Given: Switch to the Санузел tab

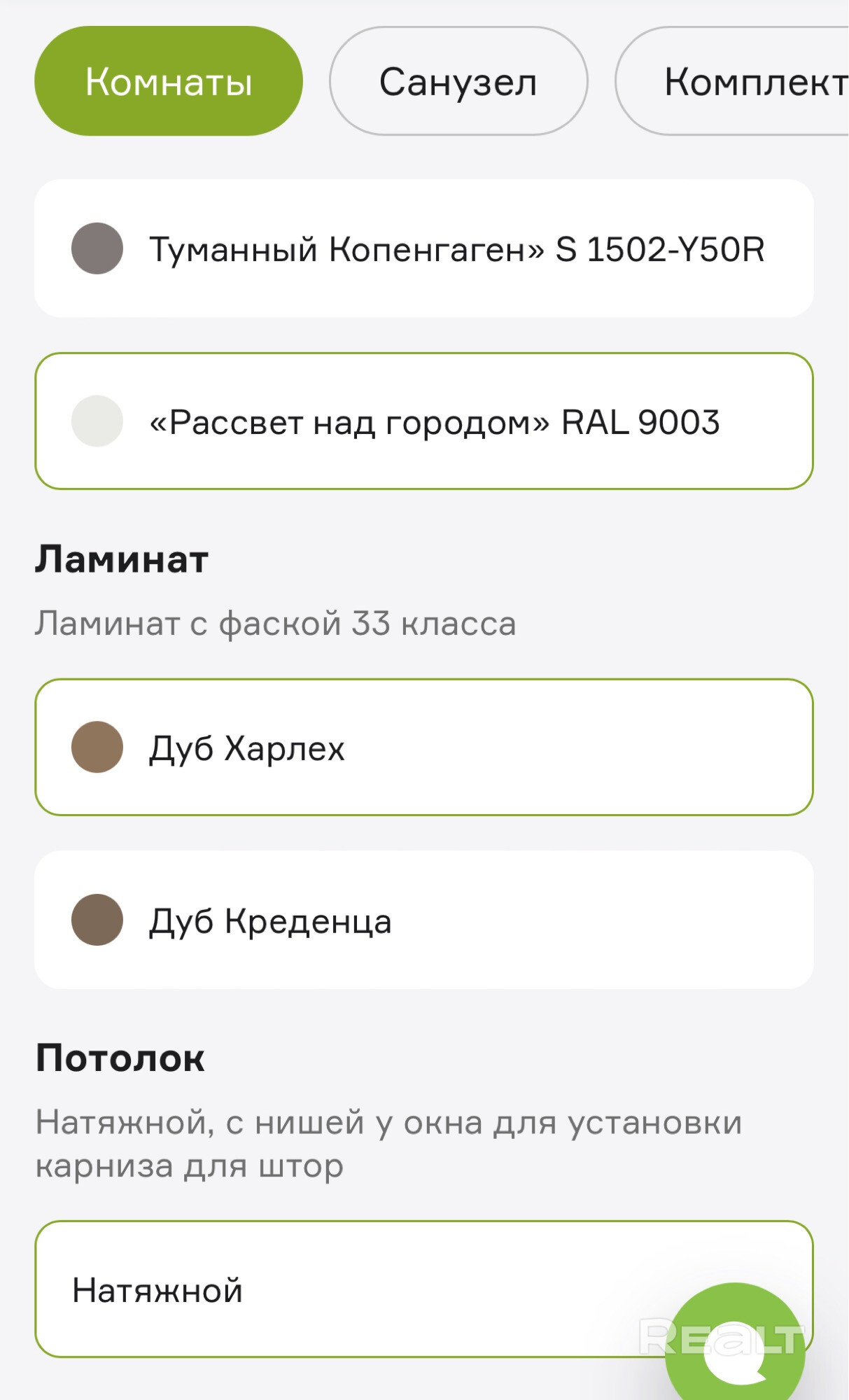Looking at the screenshot, I should pos(458,81).
